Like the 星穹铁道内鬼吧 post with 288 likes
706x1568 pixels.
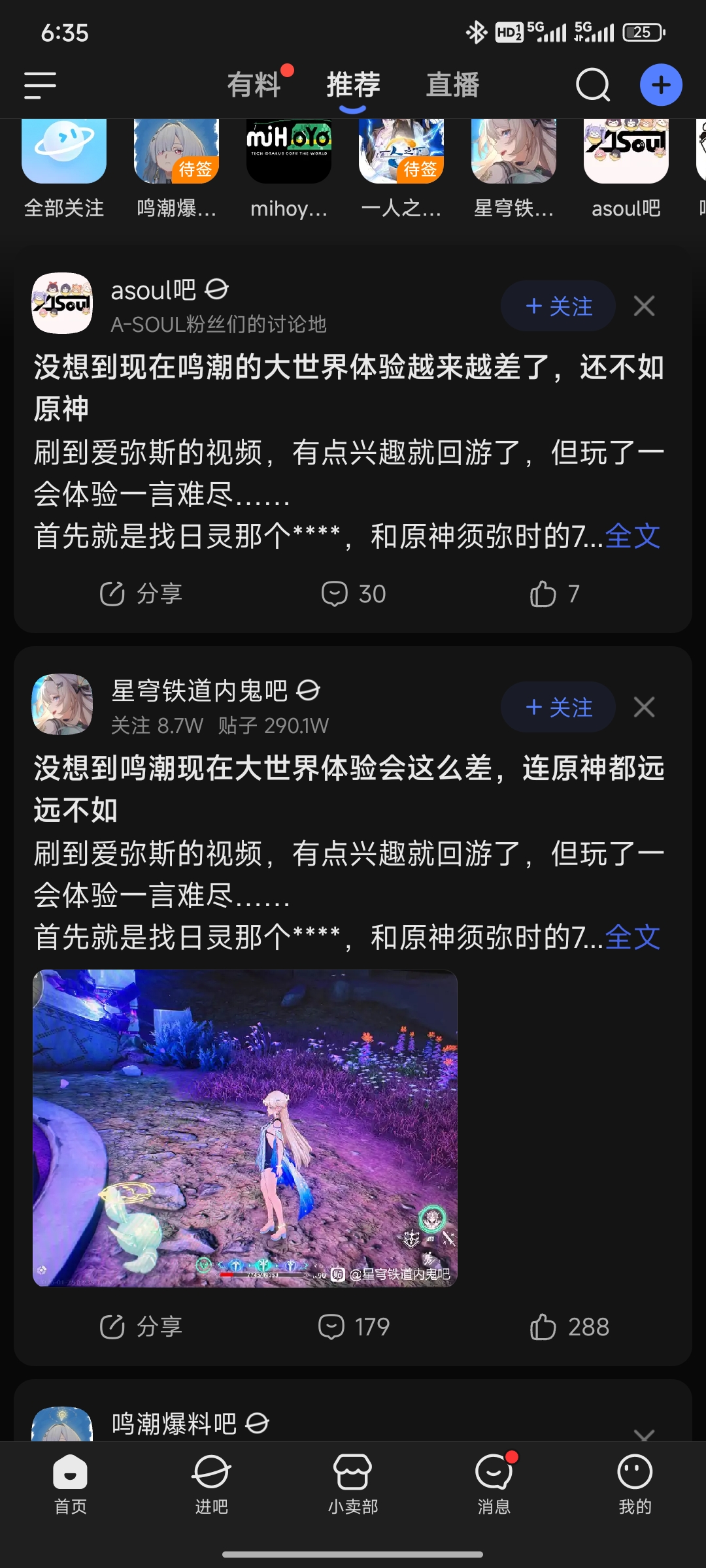(x=569, y=1327)
